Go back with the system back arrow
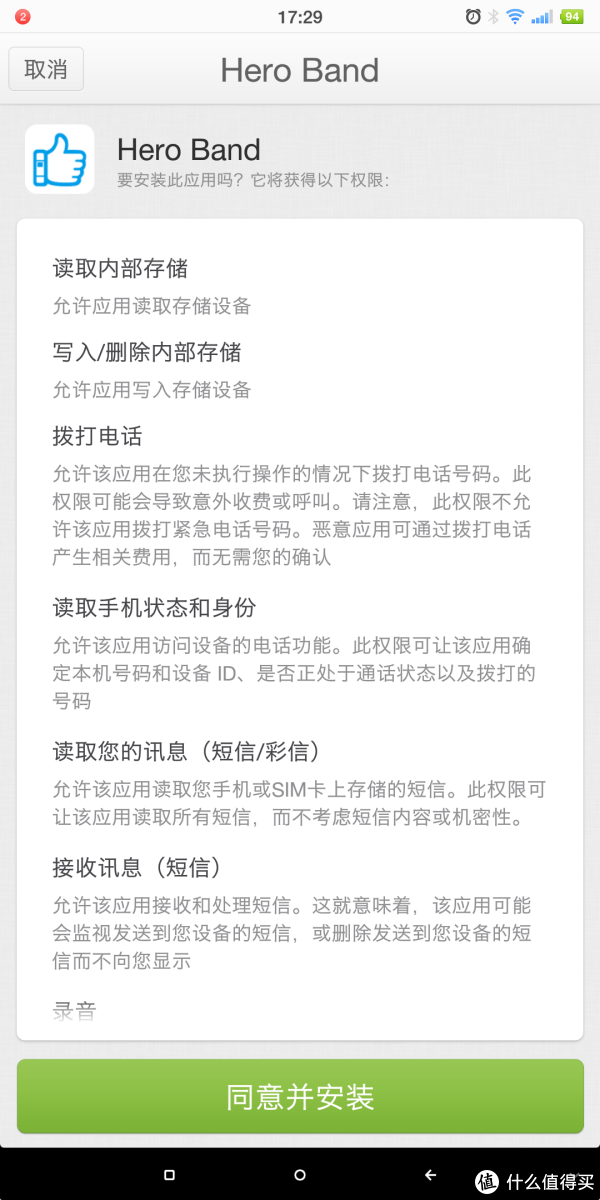600x1200 pixels. [431, 1174]
